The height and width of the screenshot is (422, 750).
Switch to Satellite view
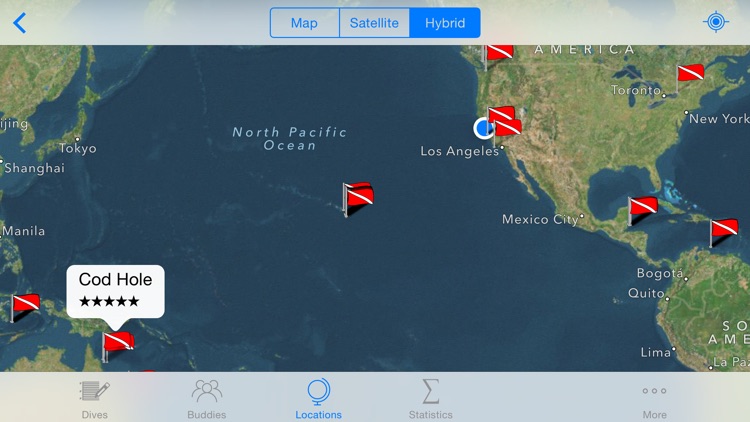(374, 23)
